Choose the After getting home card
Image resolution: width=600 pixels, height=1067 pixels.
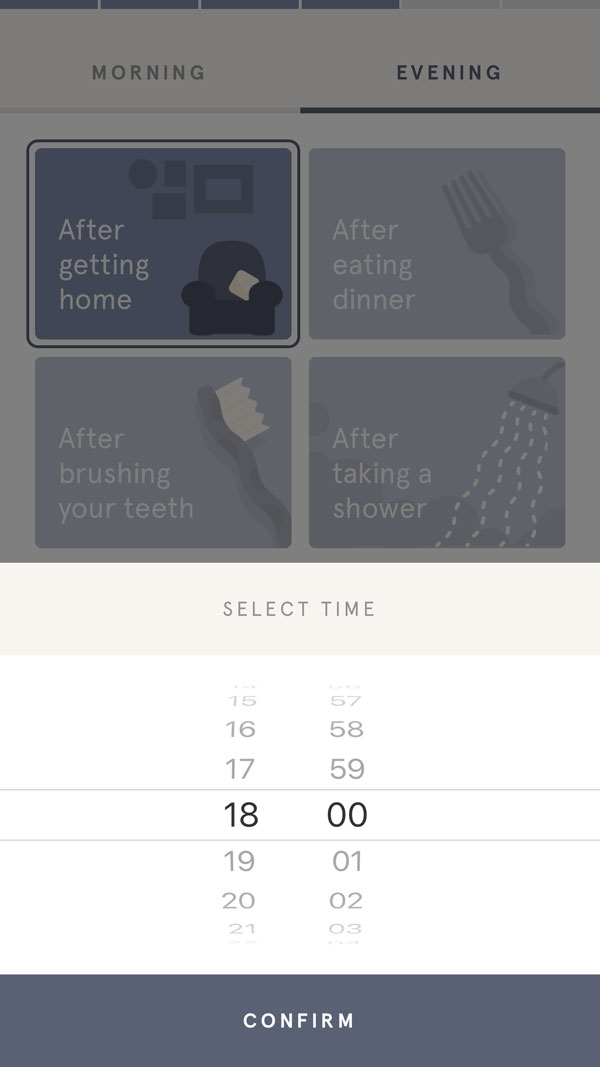(x=163, y=244)
